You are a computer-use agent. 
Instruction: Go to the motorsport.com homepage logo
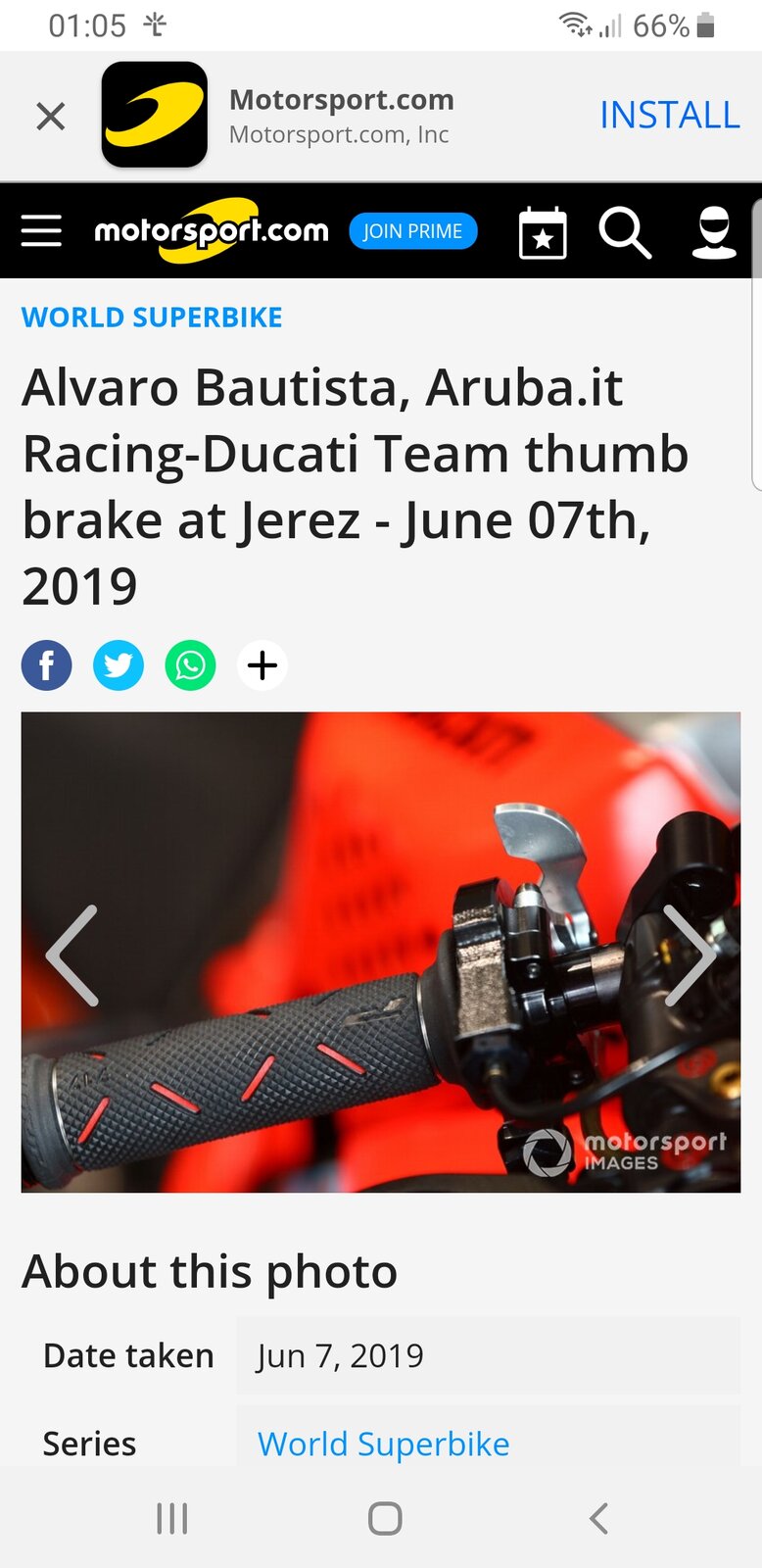tap(211, 231)
